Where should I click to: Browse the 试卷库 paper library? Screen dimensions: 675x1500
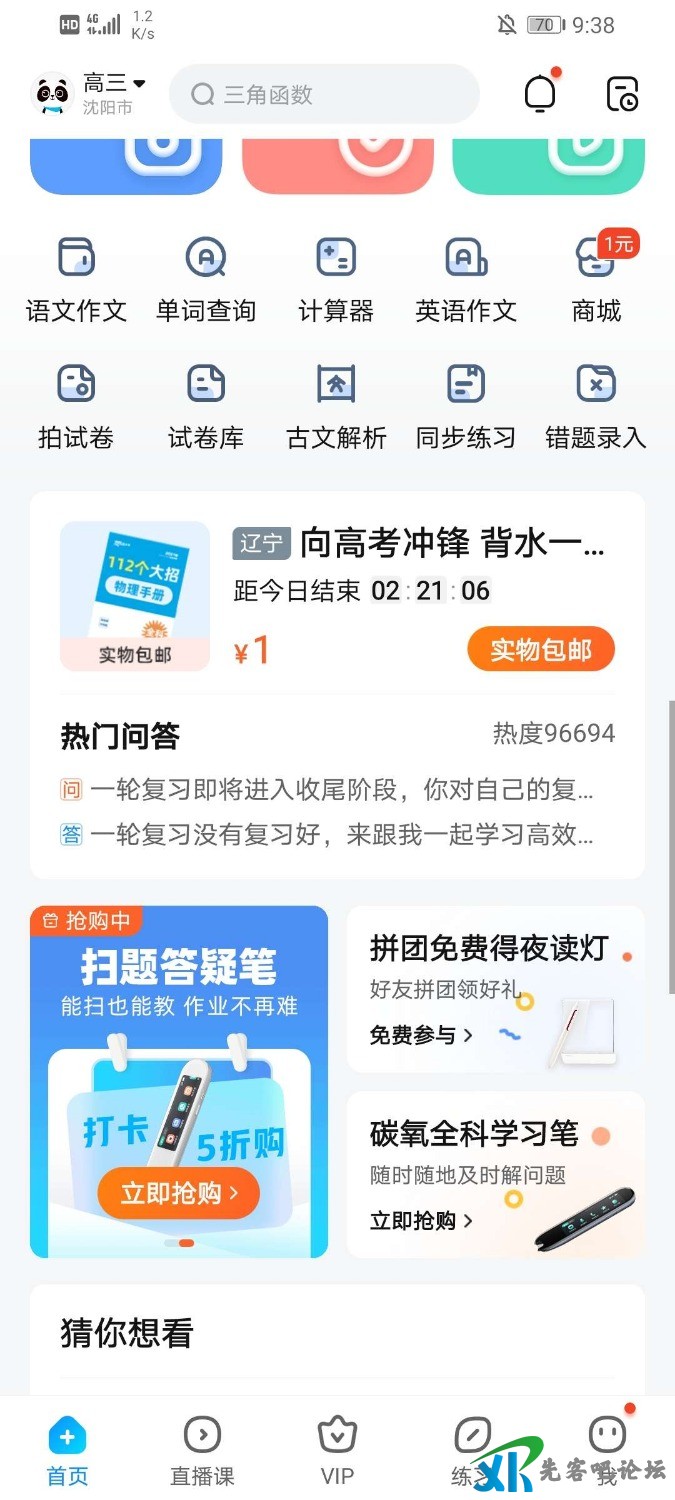pyautogui.click(x=206, y=407)
